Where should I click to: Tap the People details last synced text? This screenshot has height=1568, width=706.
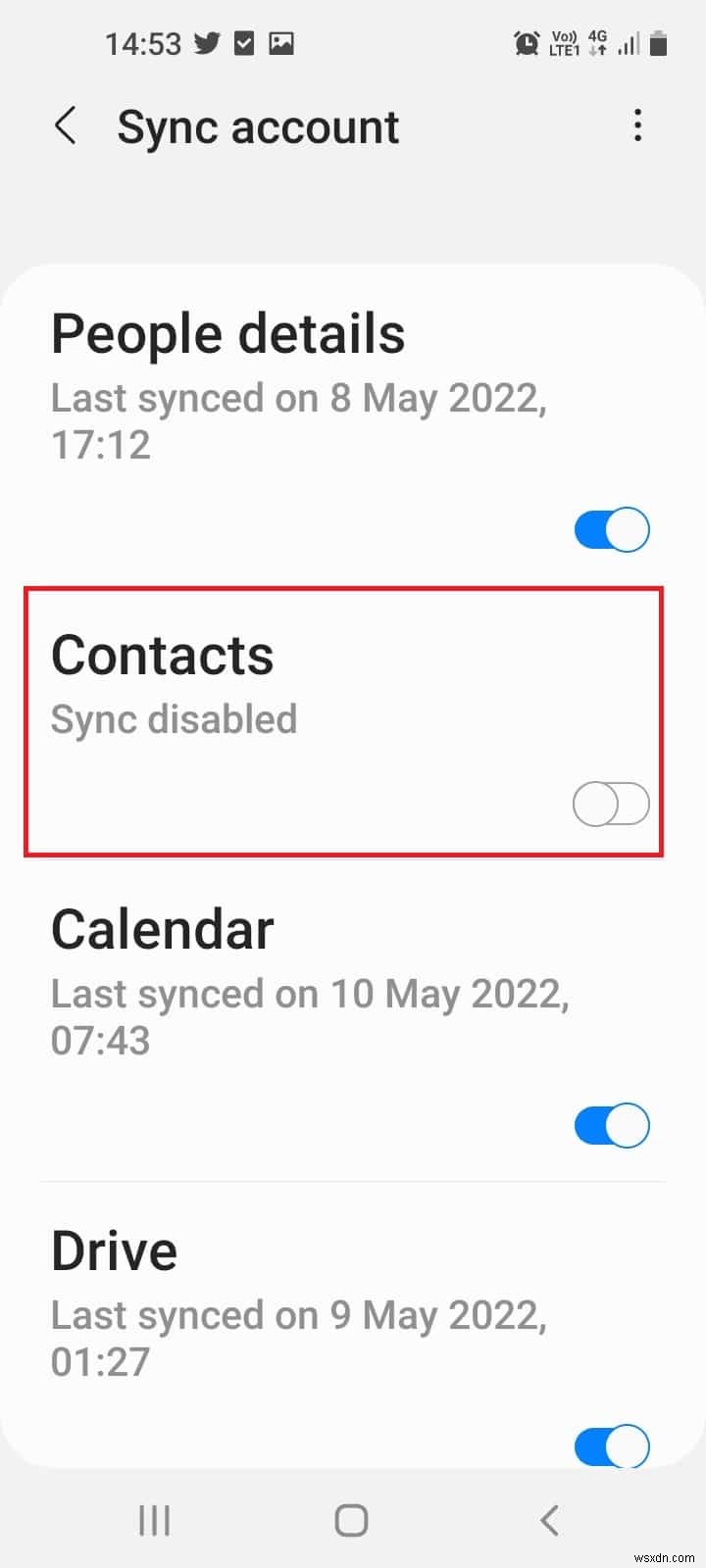click(299, 421)
